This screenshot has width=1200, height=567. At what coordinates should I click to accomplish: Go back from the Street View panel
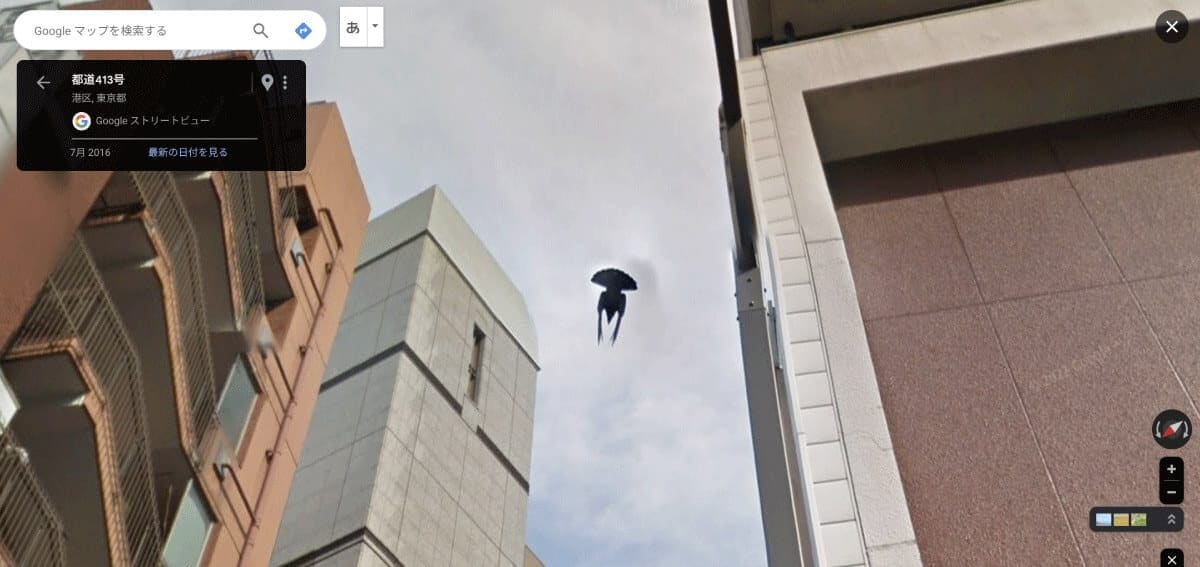click(x=43, y=83)
